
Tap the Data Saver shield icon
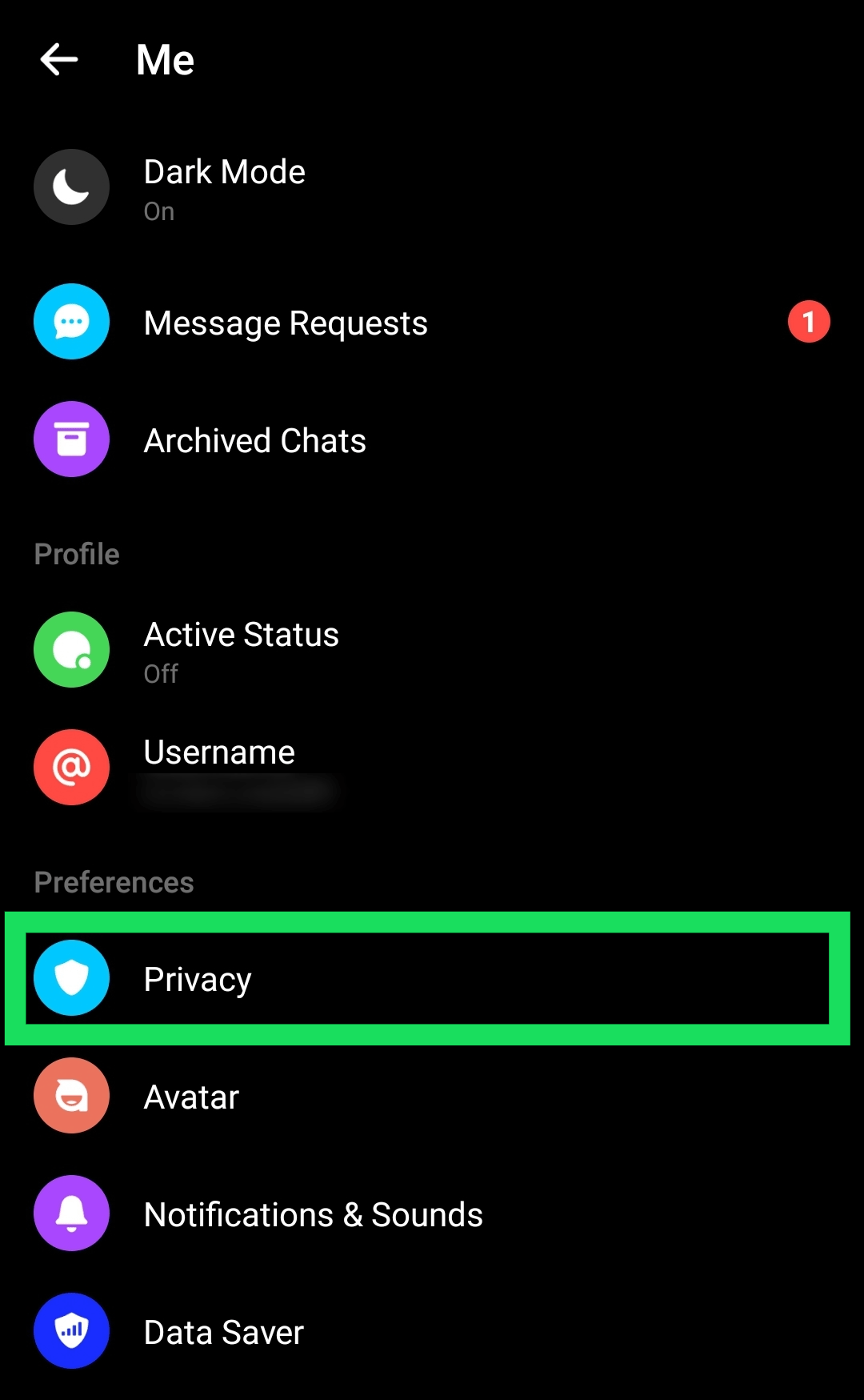[x=71, y=1330]
